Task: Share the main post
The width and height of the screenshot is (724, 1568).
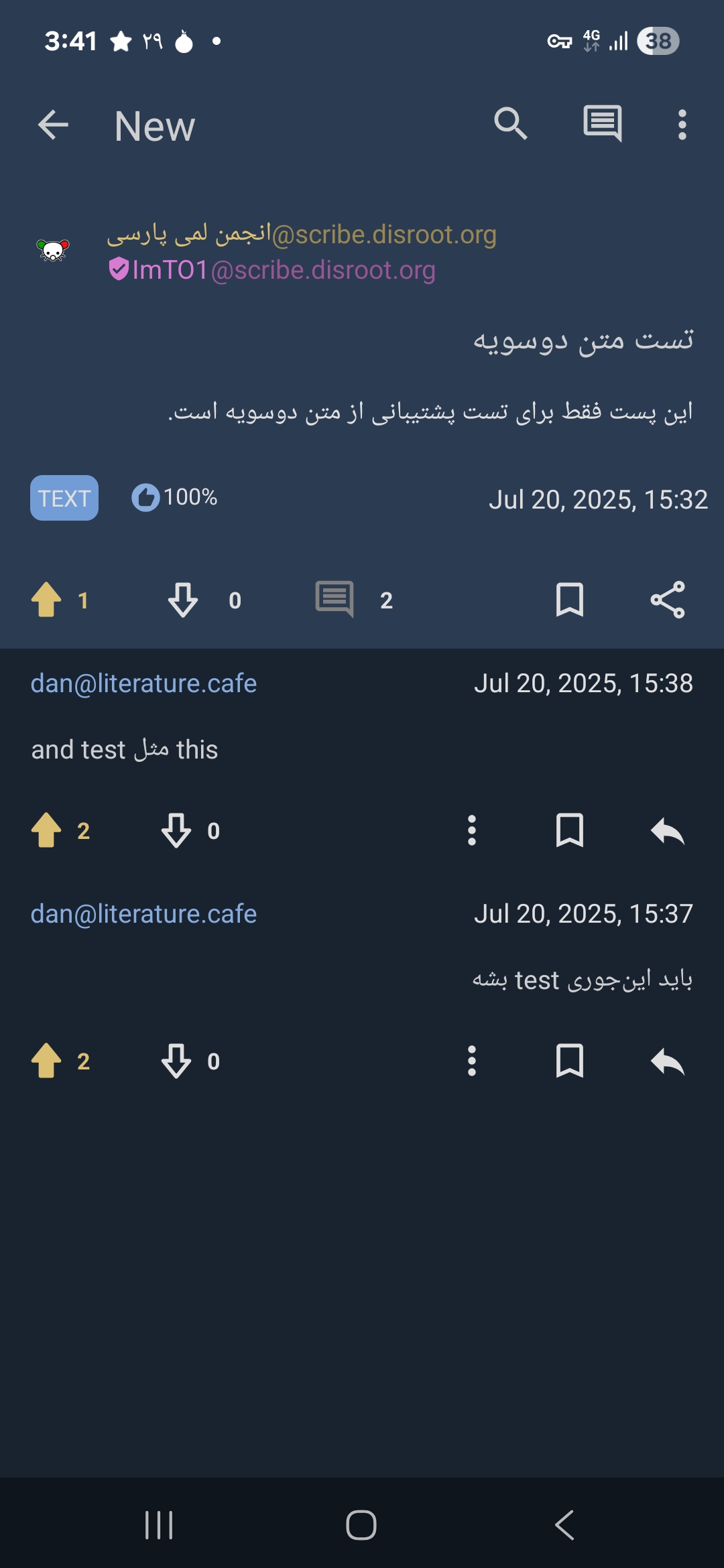Action: pos(668,599)
